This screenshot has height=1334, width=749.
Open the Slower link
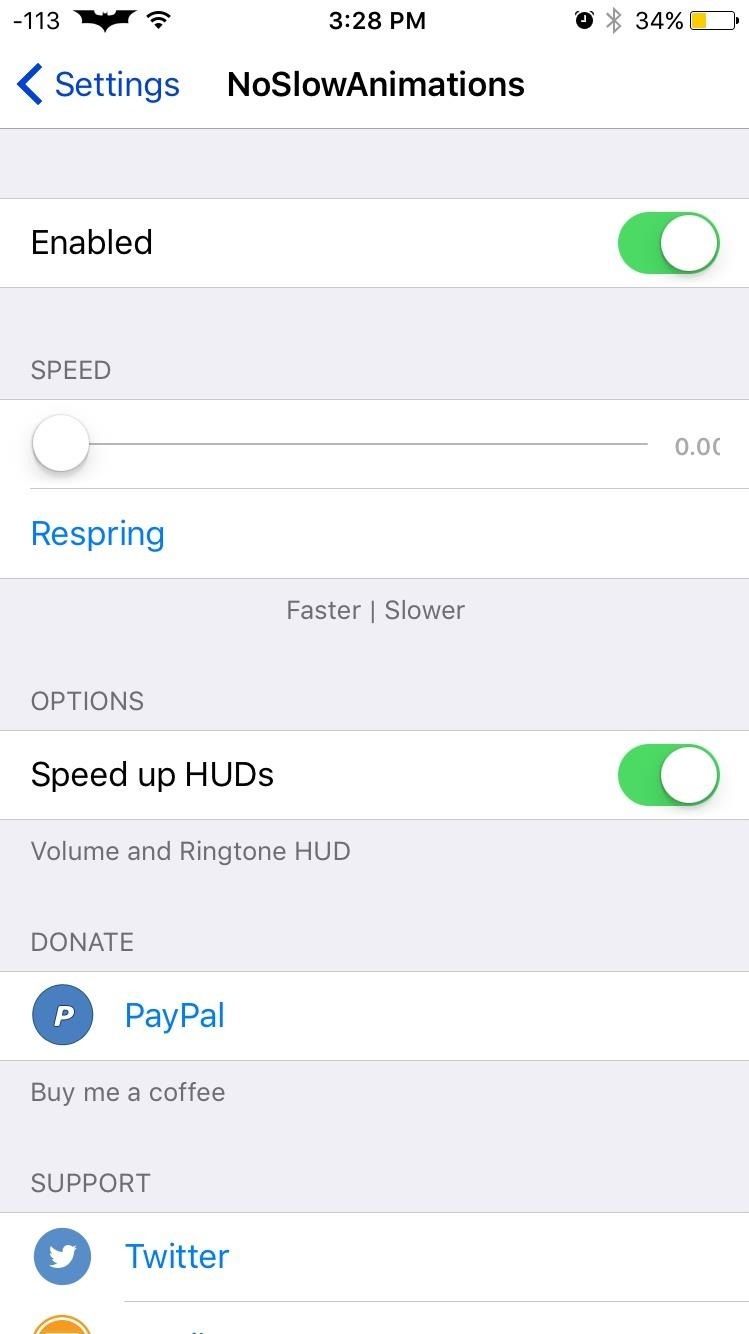coord(424,609)
